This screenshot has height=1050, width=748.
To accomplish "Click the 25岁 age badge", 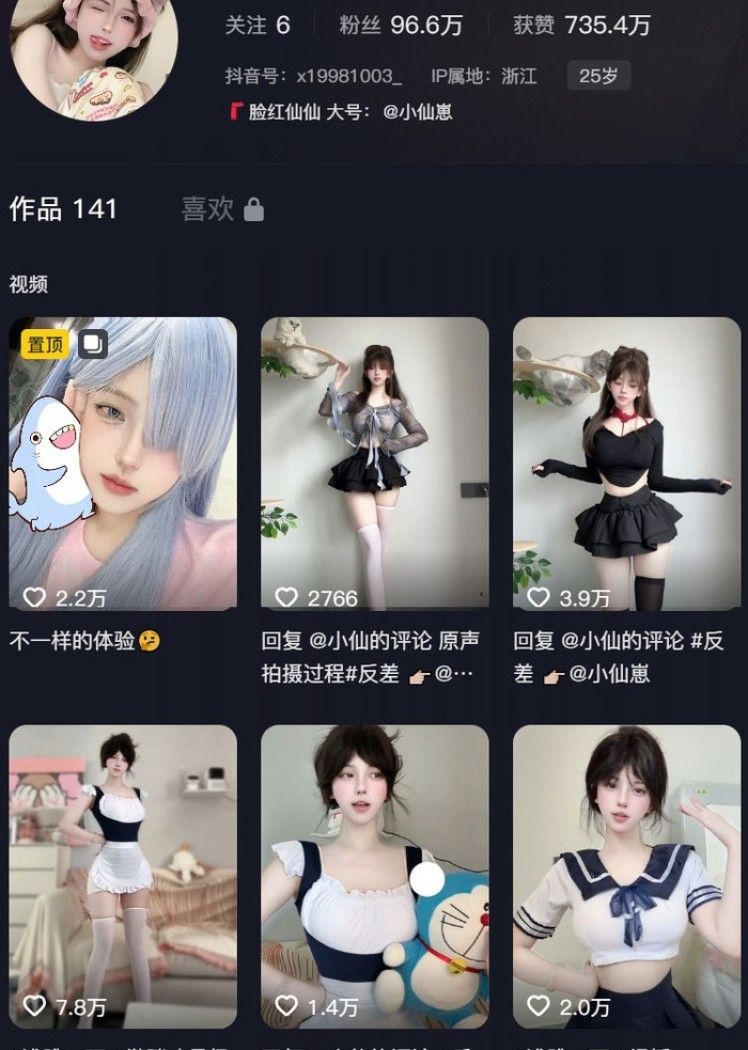I will coord(599,76).
